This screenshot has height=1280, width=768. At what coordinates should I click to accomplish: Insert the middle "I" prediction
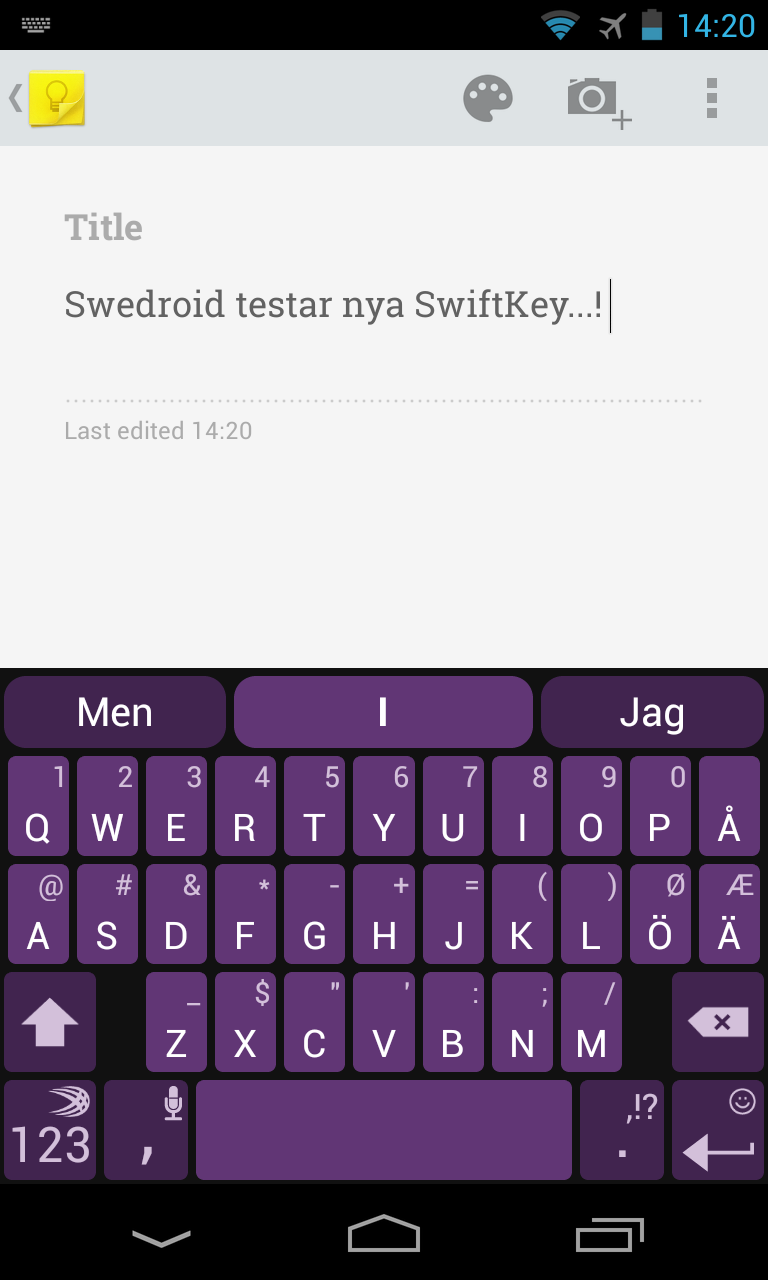pyautogui.click(x=383, y=712)
